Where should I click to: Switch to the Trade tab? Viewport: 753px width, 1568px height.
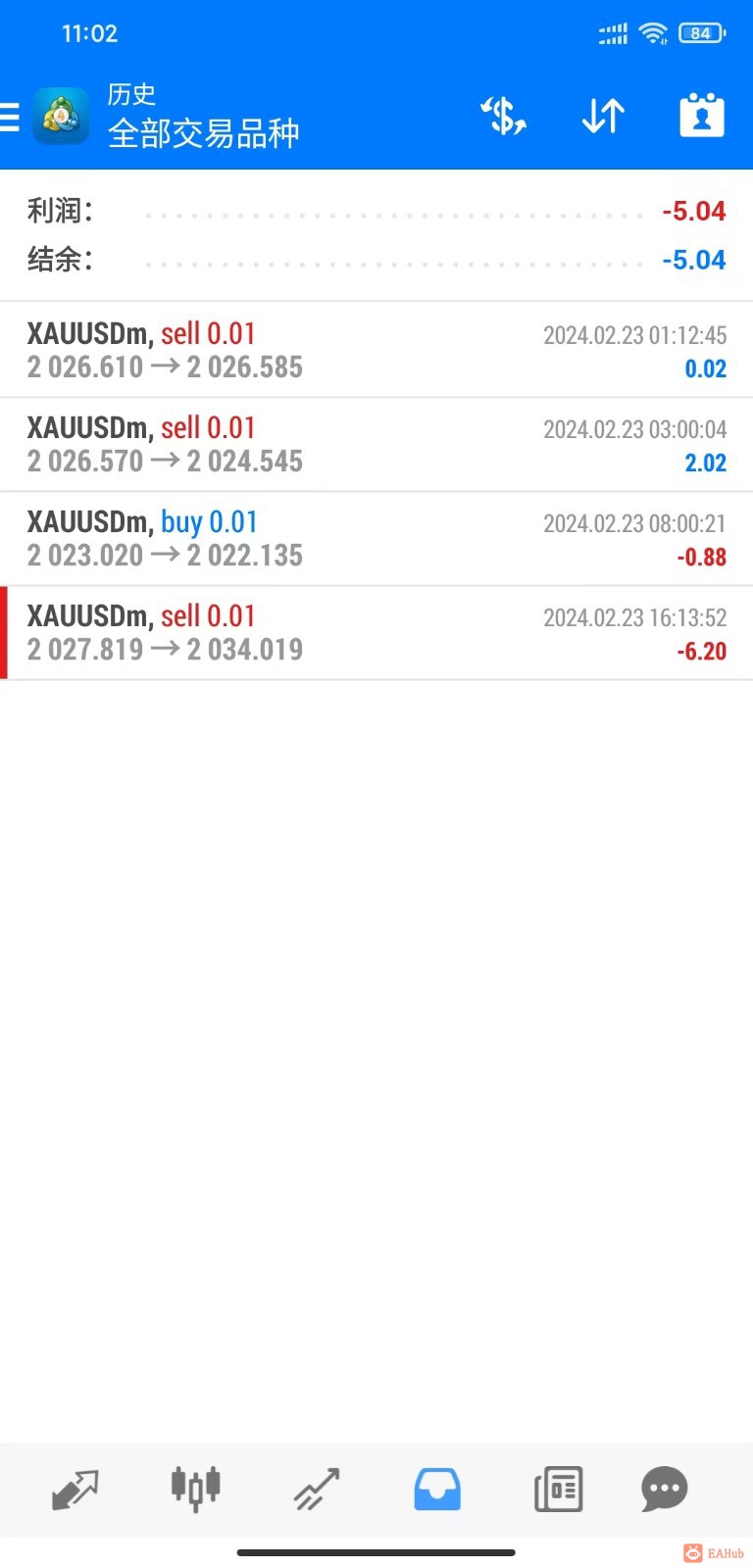pos(317,1490)
